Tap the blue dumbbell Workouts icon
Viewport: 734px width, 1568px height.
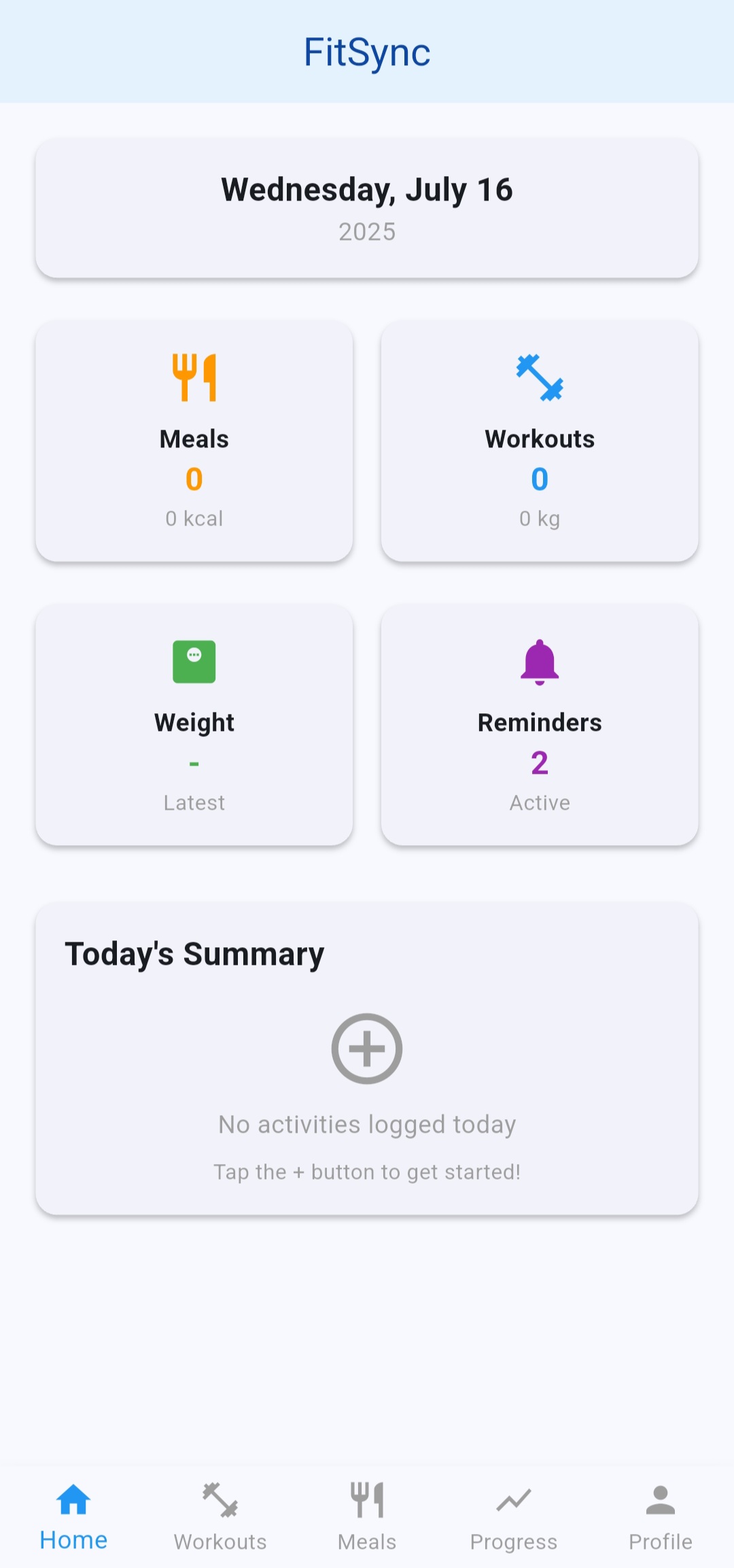(x=539, y=379)
